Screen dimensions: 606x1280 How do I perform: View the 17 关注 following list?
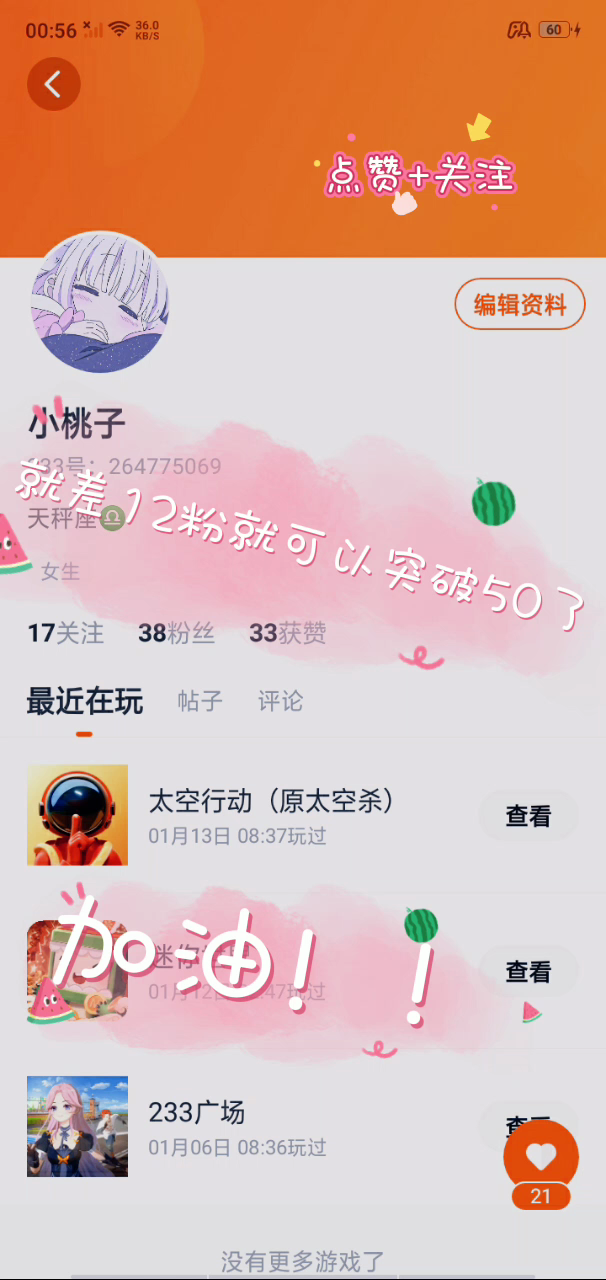65,633
